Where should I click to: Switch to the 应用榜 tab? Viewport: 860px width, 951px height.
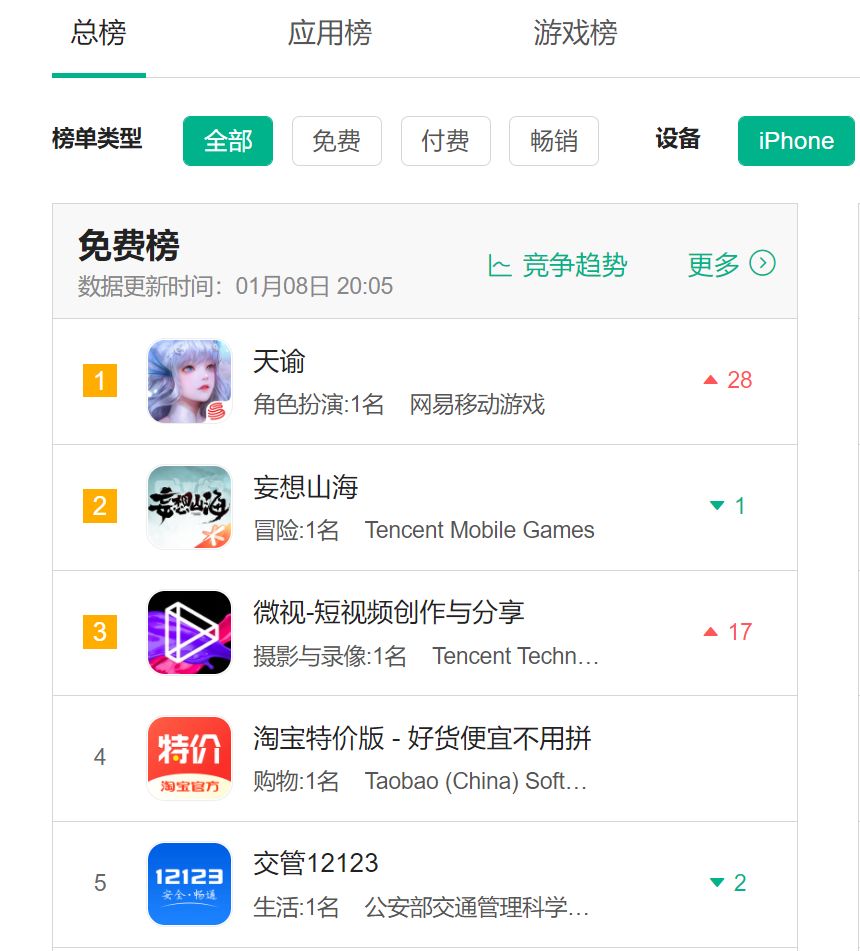click(329, 33)
